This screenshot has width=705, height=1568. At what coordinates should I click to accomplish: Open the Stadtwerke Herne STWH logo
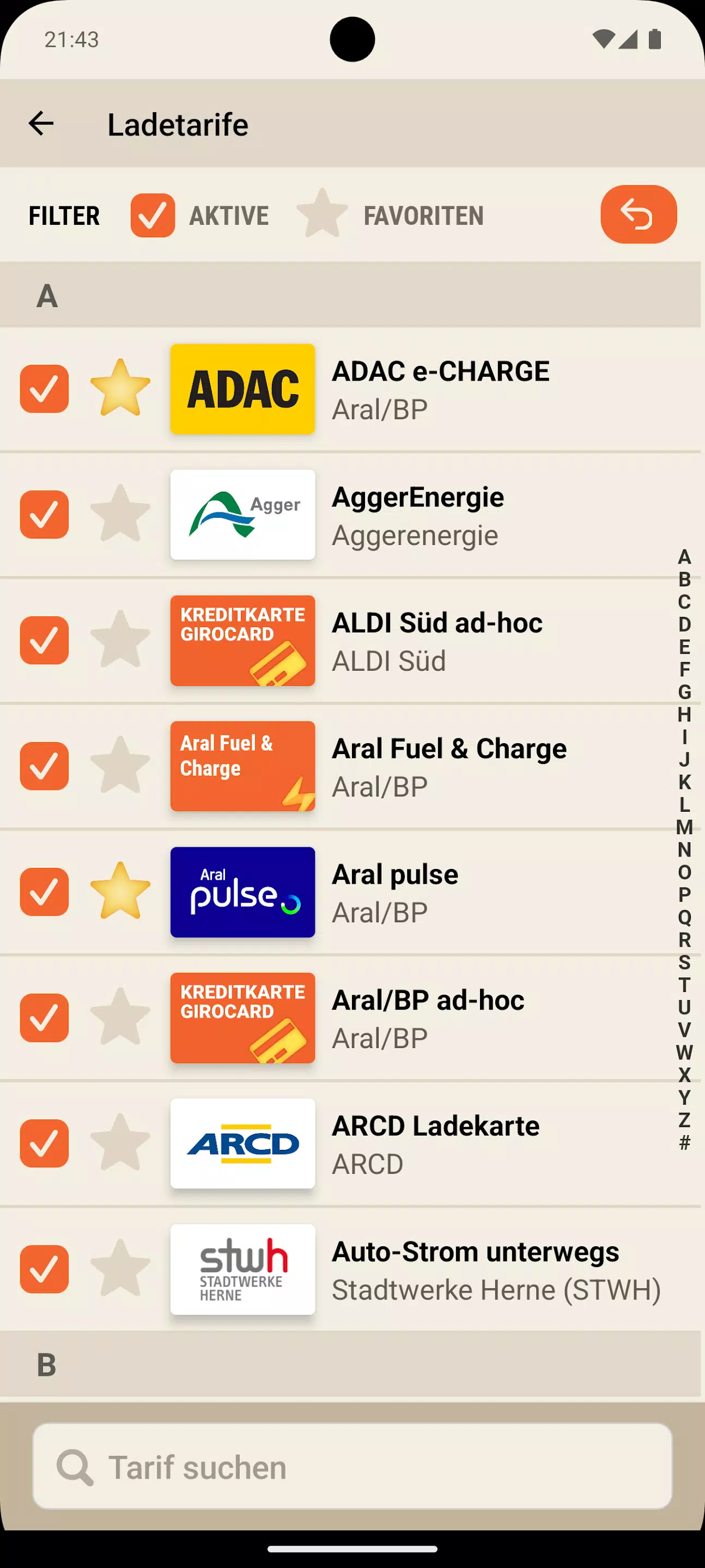point(242,1270)
